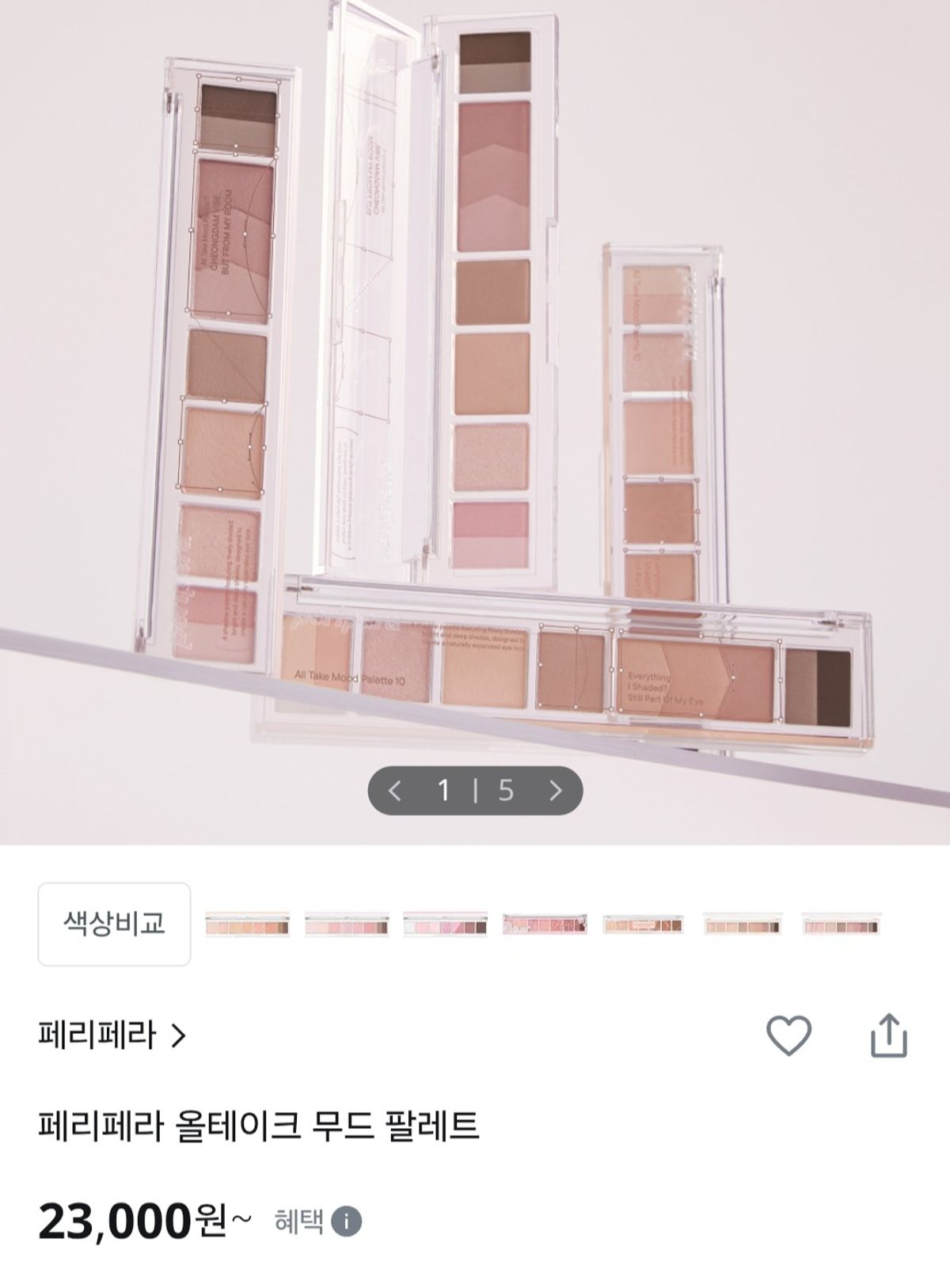Select the fifth palette color thumbnail
Viewport: 950px width, 1288px height.
tap(643, 925)
